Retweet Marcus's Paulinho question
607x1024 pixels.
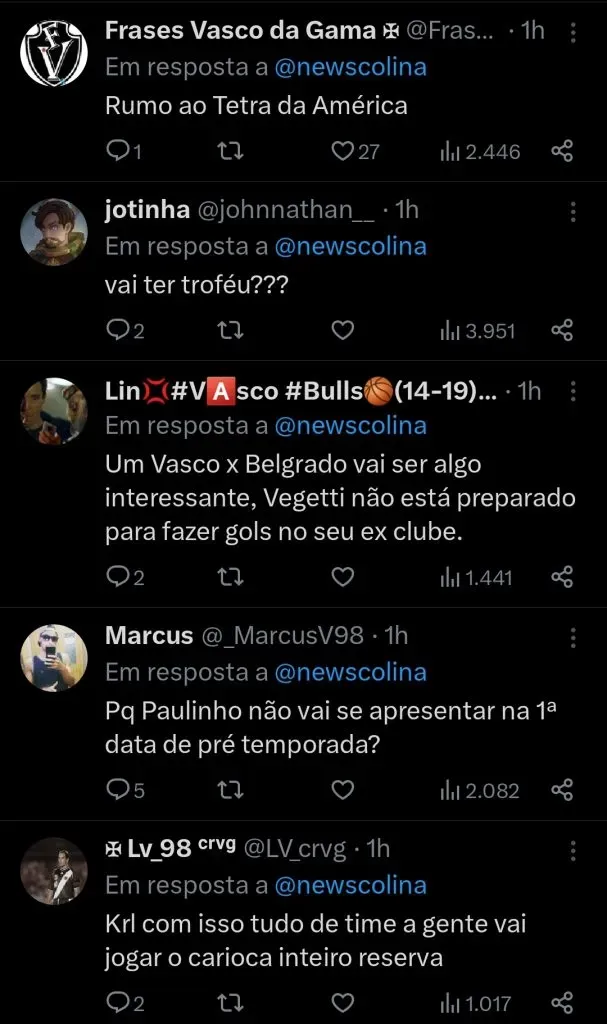pyautogui.click(x=231, y=790)
